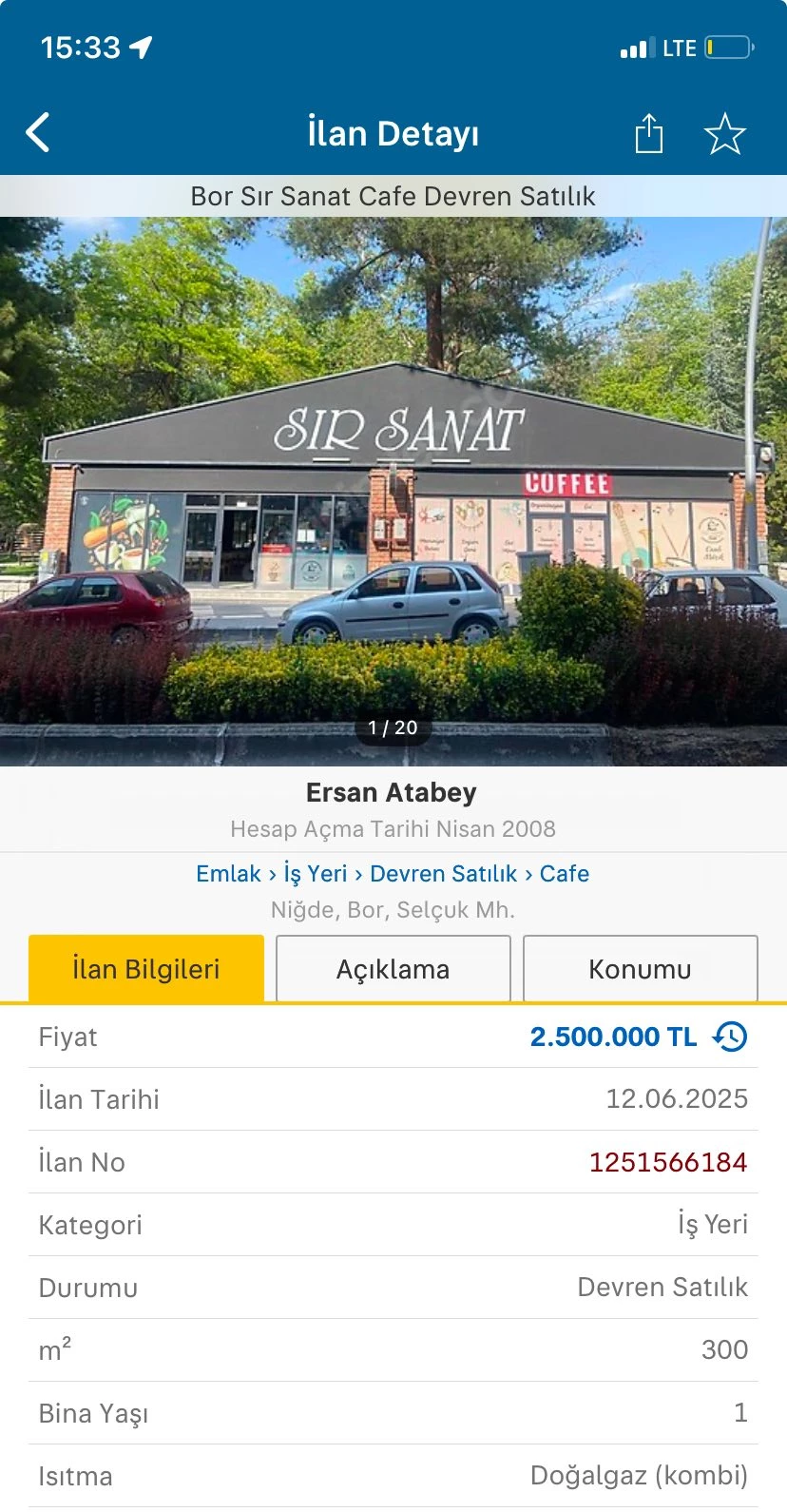
Task: View seller Ersan Atabey's profile
Action: tap(392, 793)
